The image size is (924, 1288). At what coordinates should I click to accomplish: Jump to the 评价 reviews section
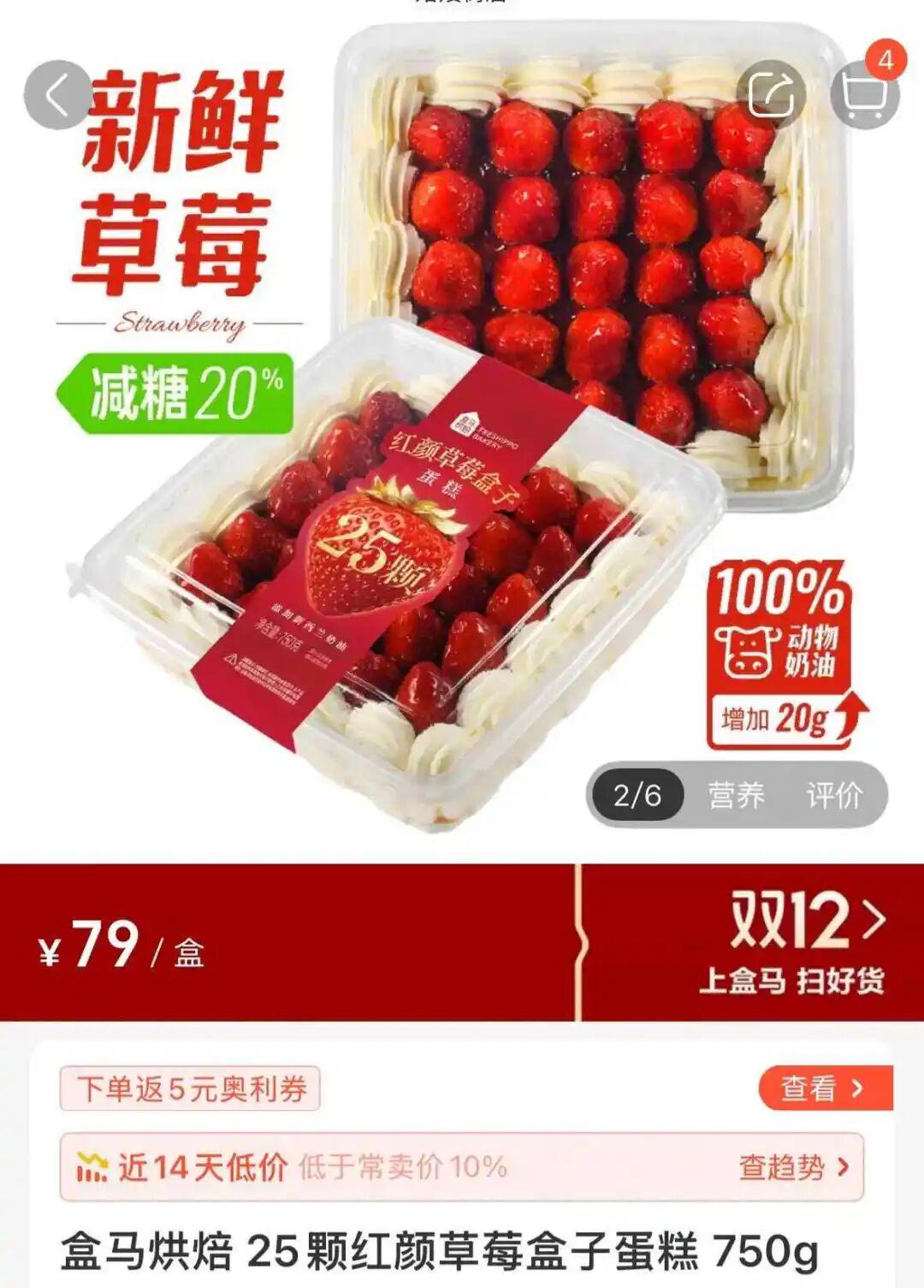(834, 795)
